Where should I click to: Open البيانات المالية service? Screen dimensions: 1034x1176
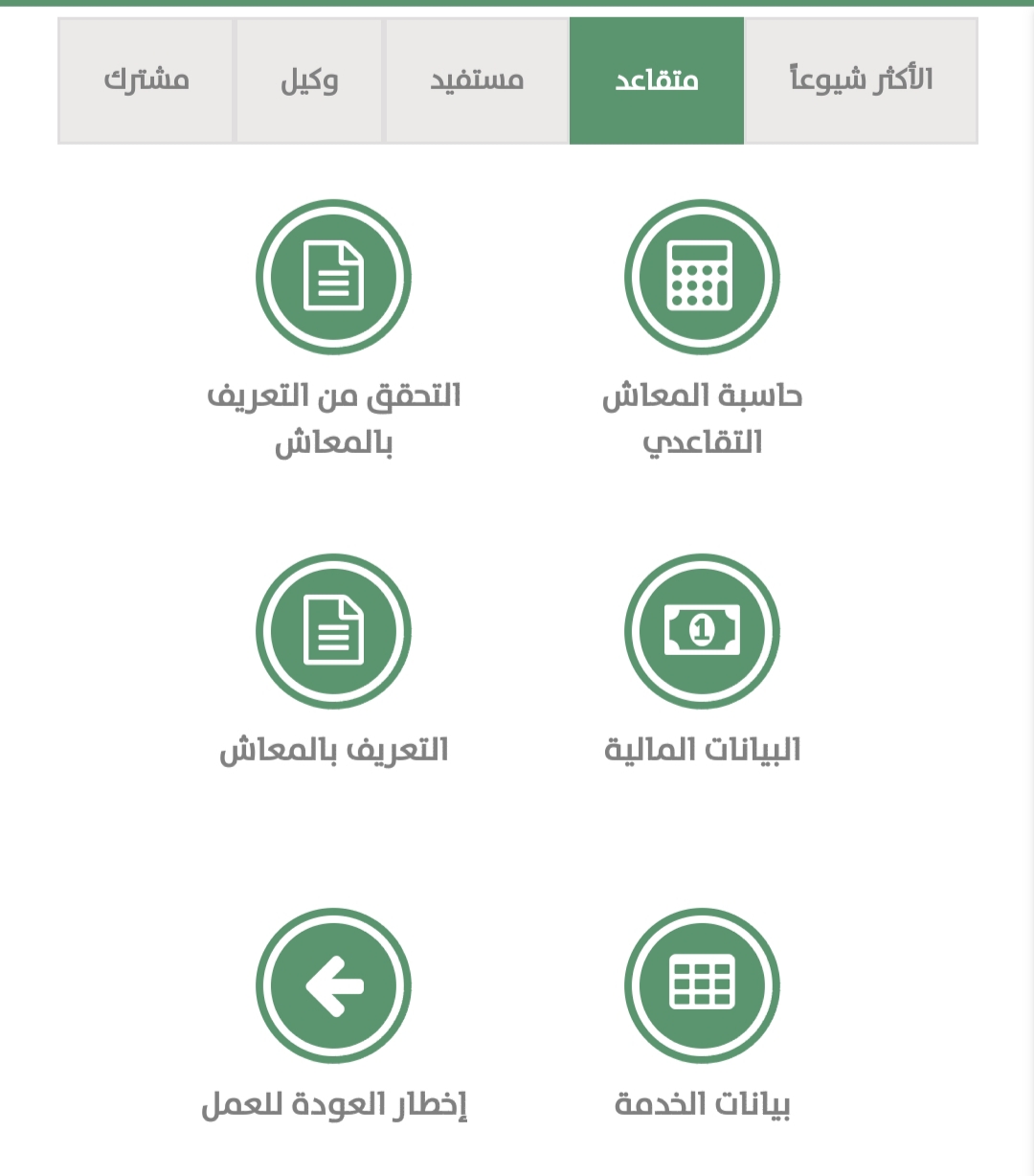coord(702,631)
